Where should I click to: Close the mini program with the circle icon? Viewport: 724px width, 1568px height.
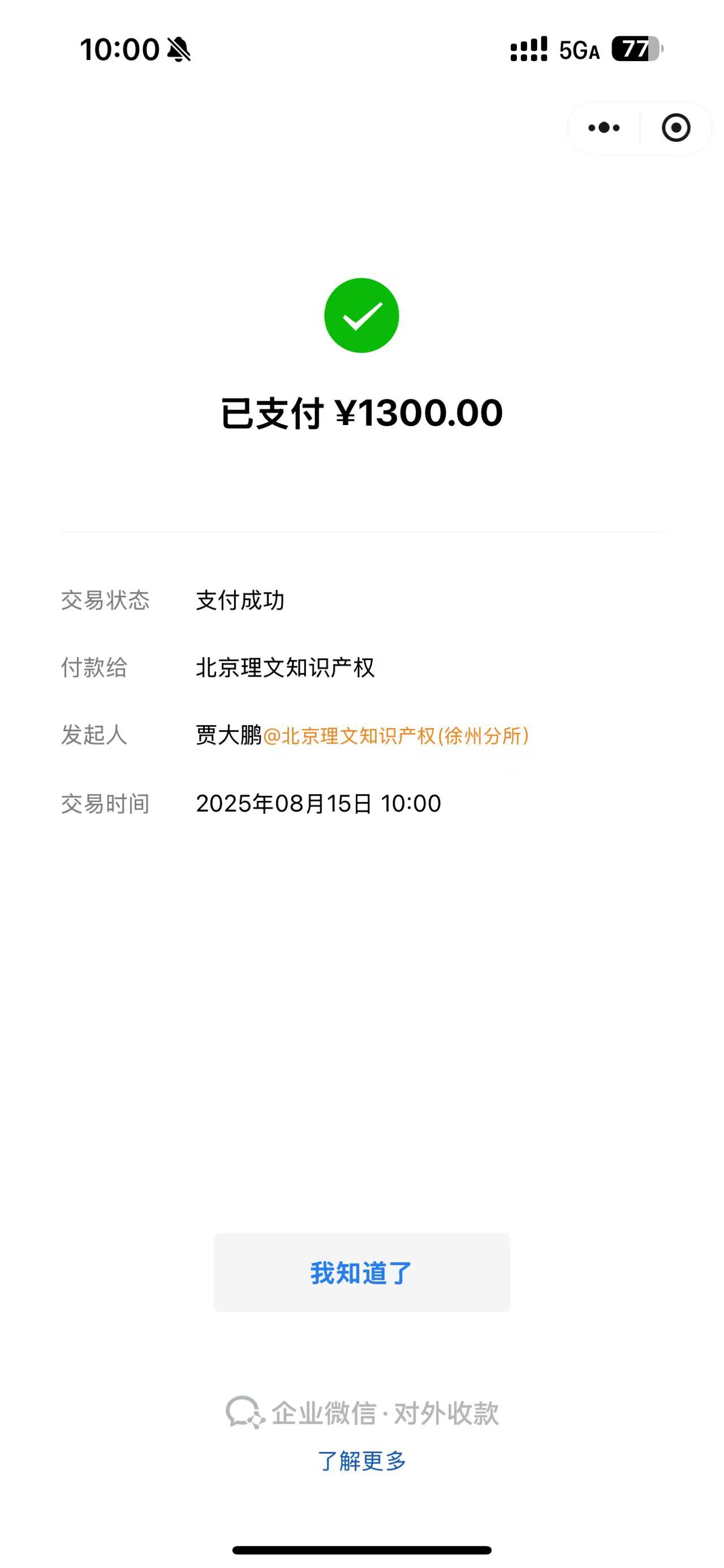(675, 128)
